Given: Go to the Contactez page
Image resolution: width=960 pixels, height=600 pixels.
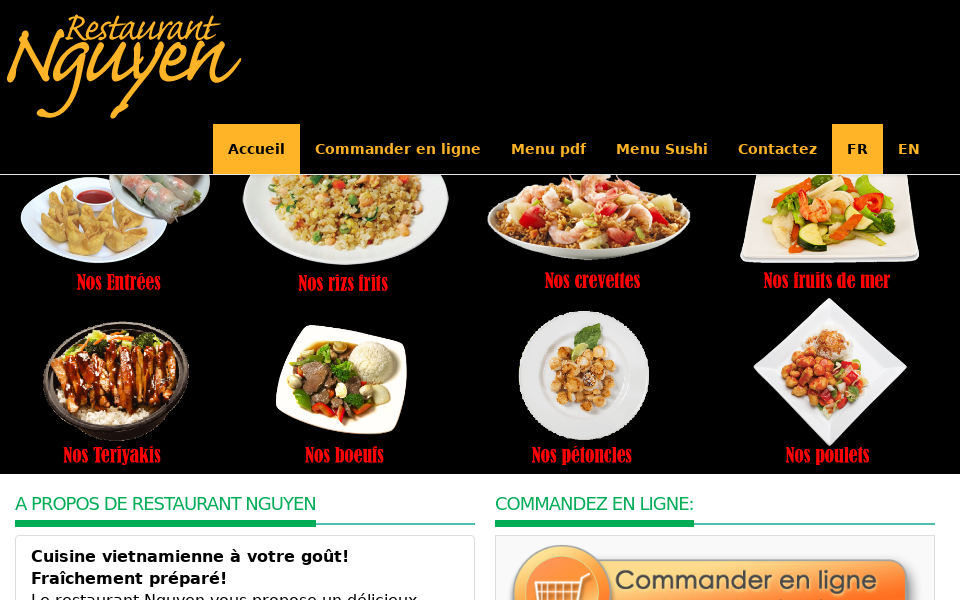Looking at the screenshot, I should coord(777,149).
